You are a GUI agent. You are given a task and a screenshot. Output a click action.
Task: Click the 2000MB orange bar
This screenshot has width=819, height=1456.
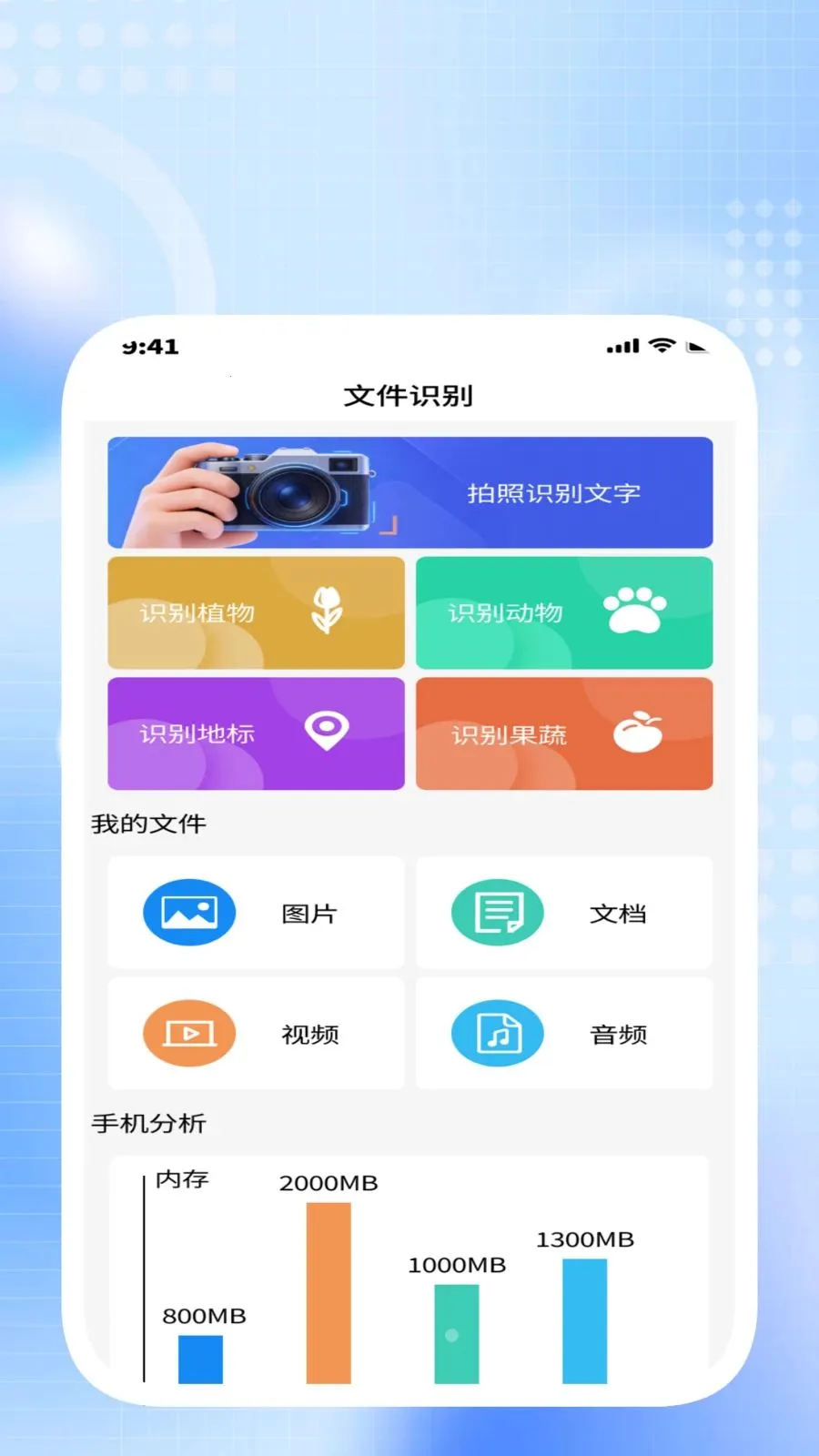click(x=327, y=1292)
